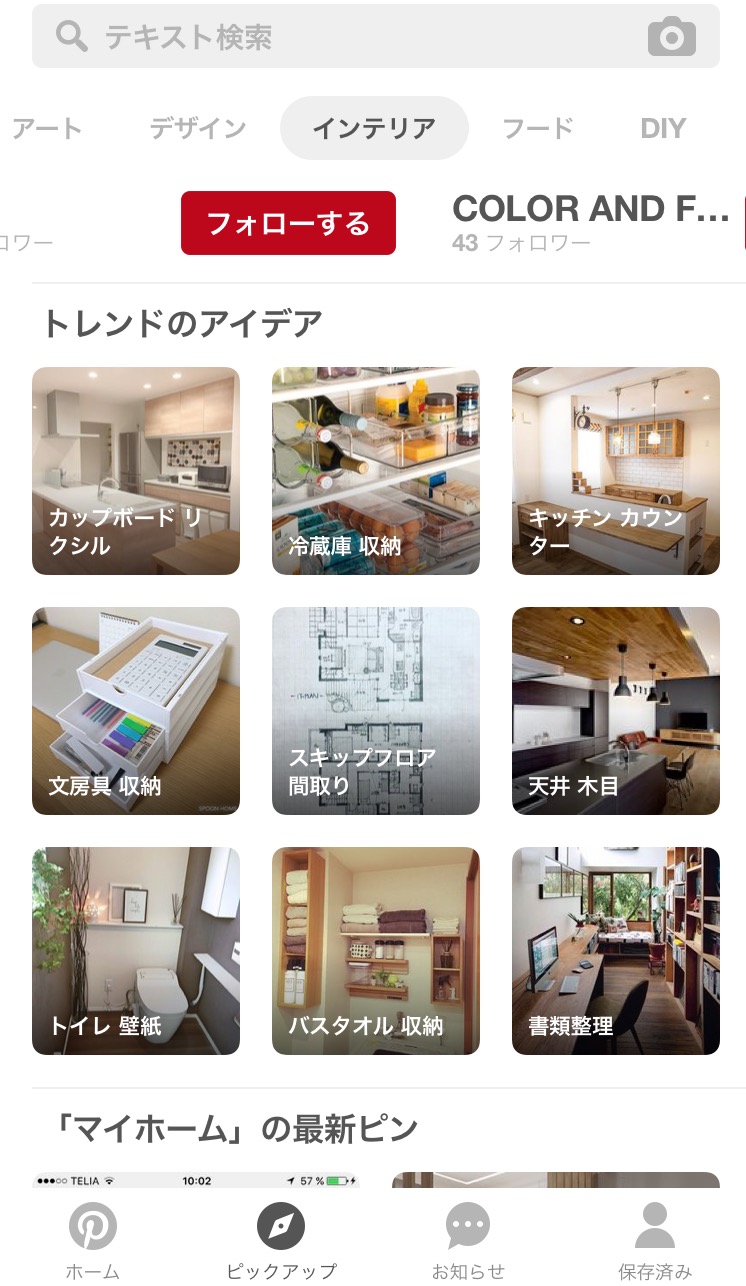View the キッチン カウンター idea tile
Image resolution: width=746 pixels, height=1286 pixels.
coord(616,471)
